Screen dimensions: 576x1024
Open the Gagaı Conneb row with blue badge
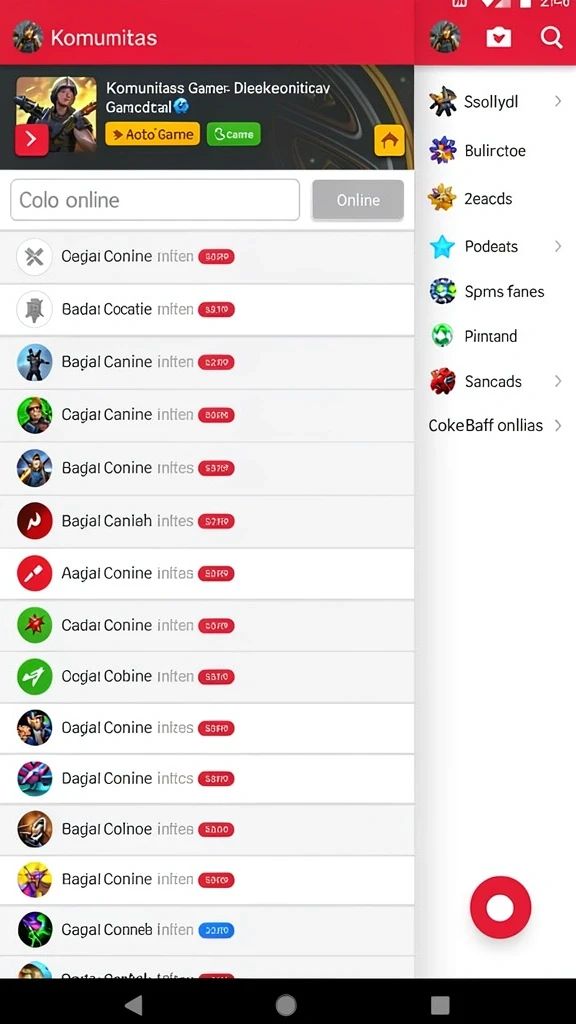[207, 930]
